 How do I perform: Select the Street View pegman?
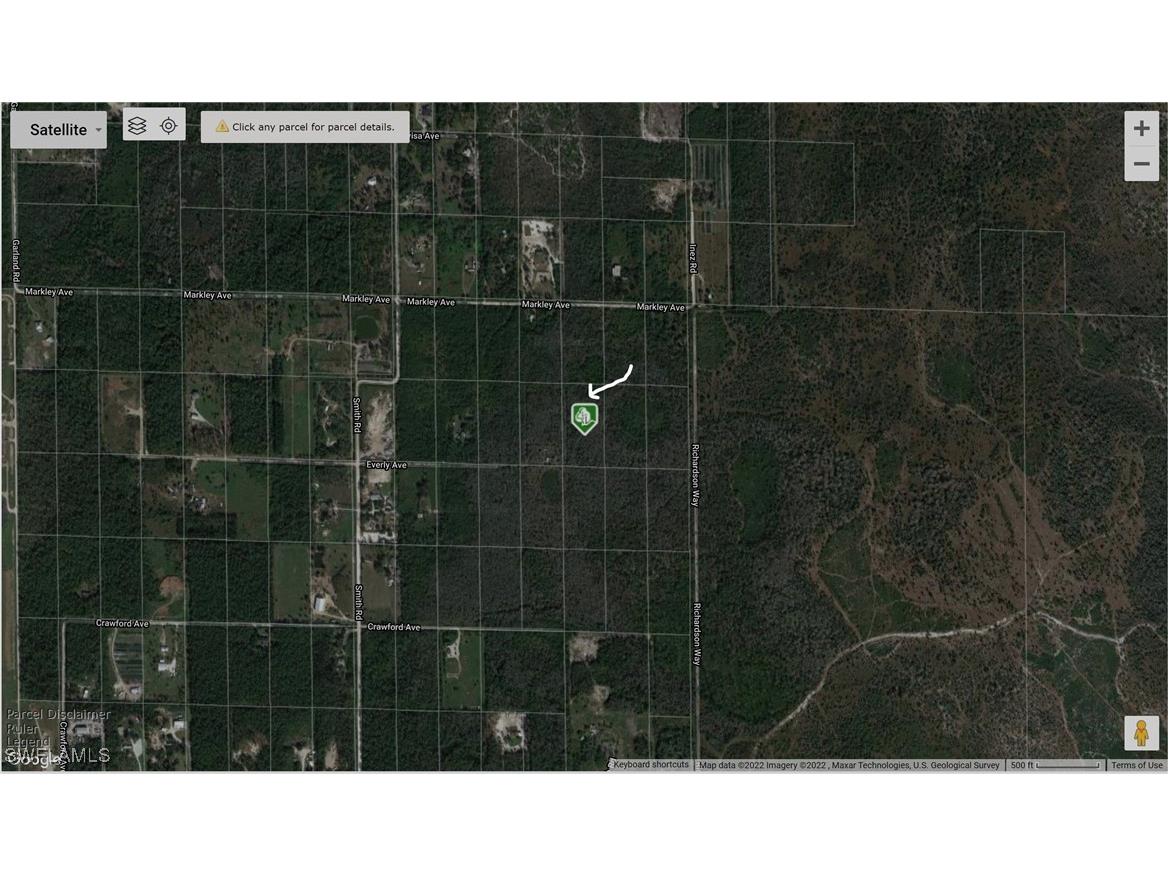(x=1141, y=733)
